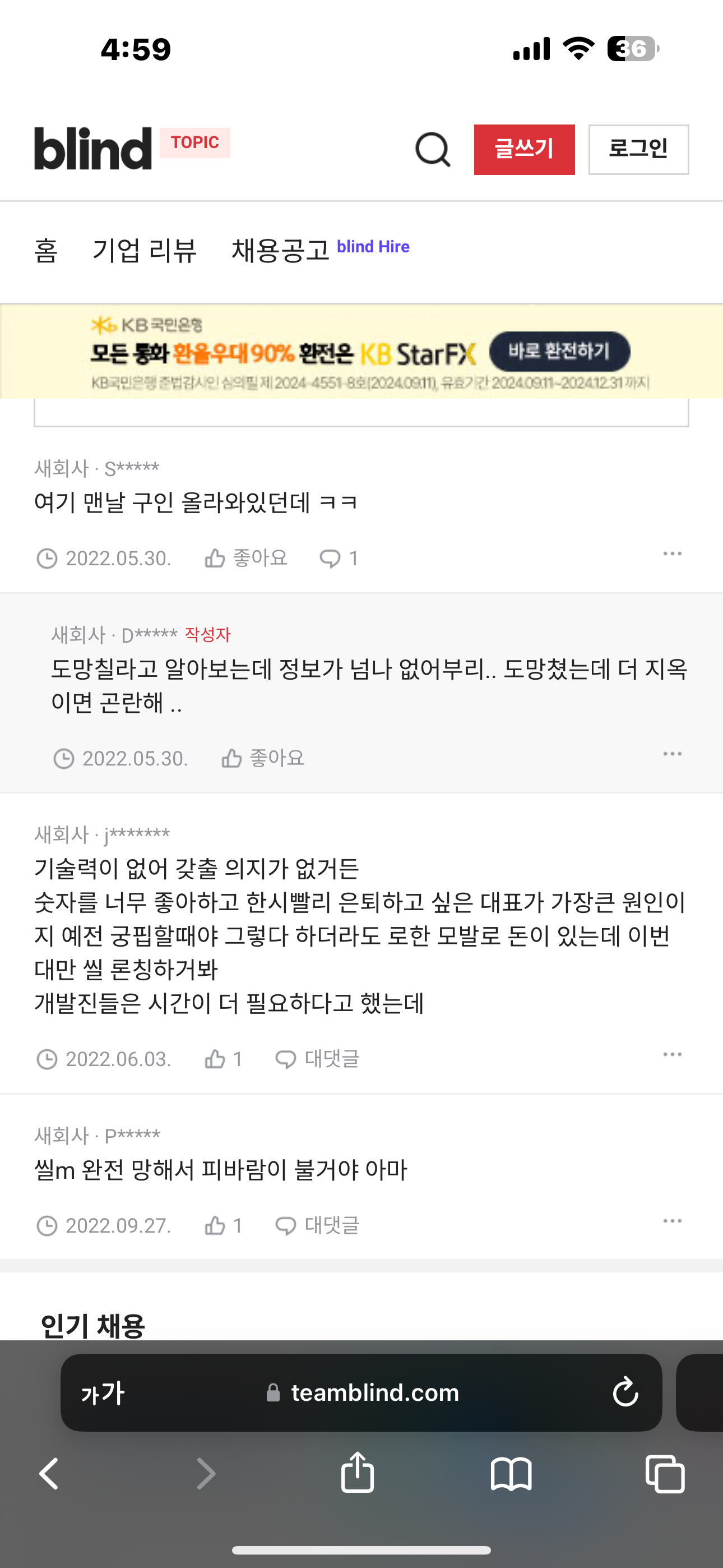Image resolution: width=723 pixels, height=1568 pixels.
Task: Open the KB StarFX 바로 환전하기 ad
Action: coord(559,351)
